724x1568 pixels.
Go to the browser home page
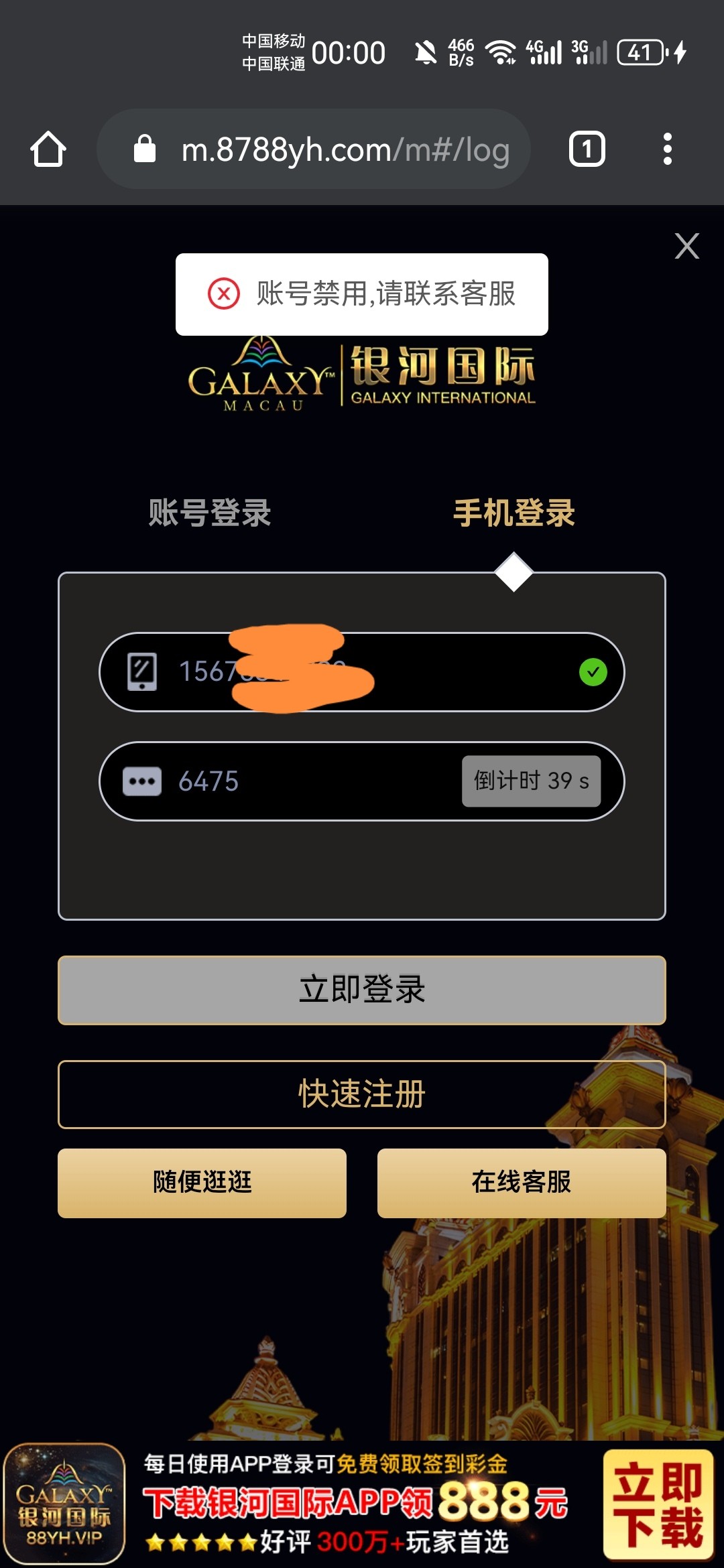(48, 149)
